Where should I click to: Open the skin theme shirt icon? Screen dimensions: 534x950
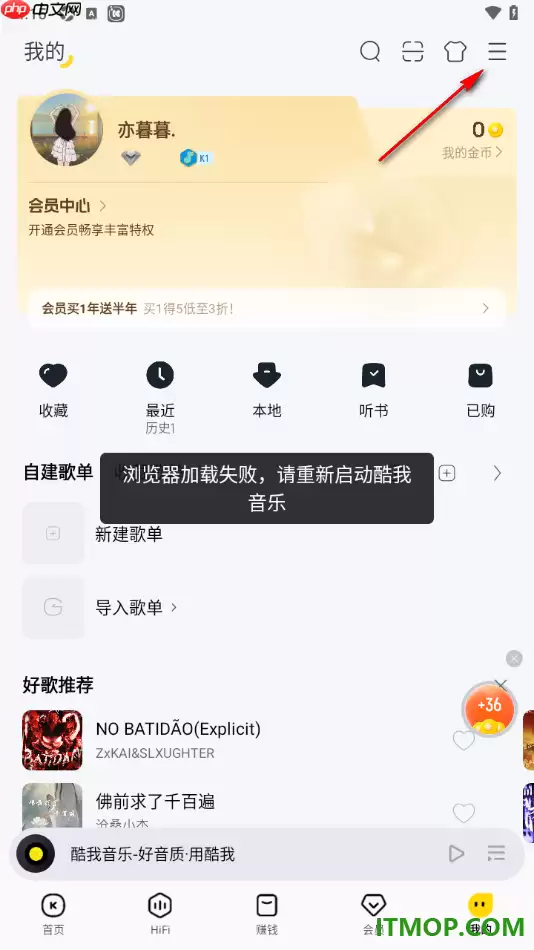coord(455,51)
